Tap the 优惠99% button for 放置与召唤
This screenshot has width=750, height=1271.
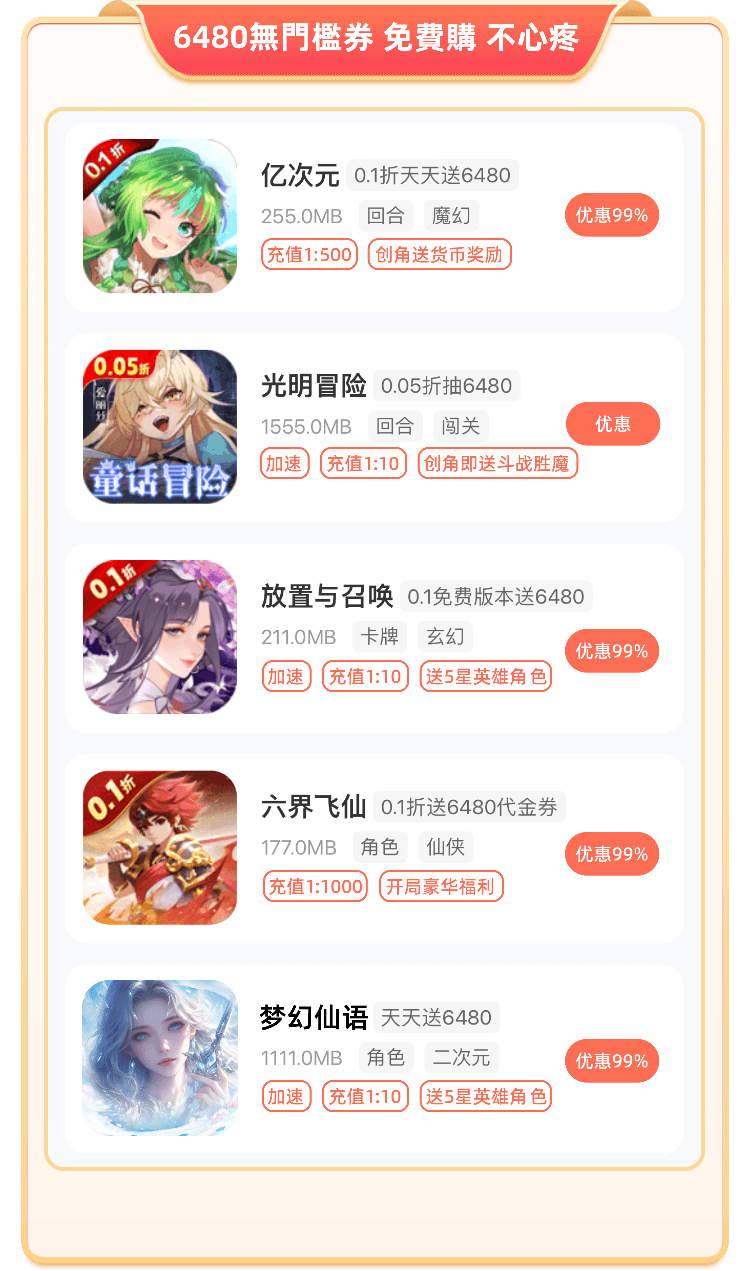click(612, 651)
